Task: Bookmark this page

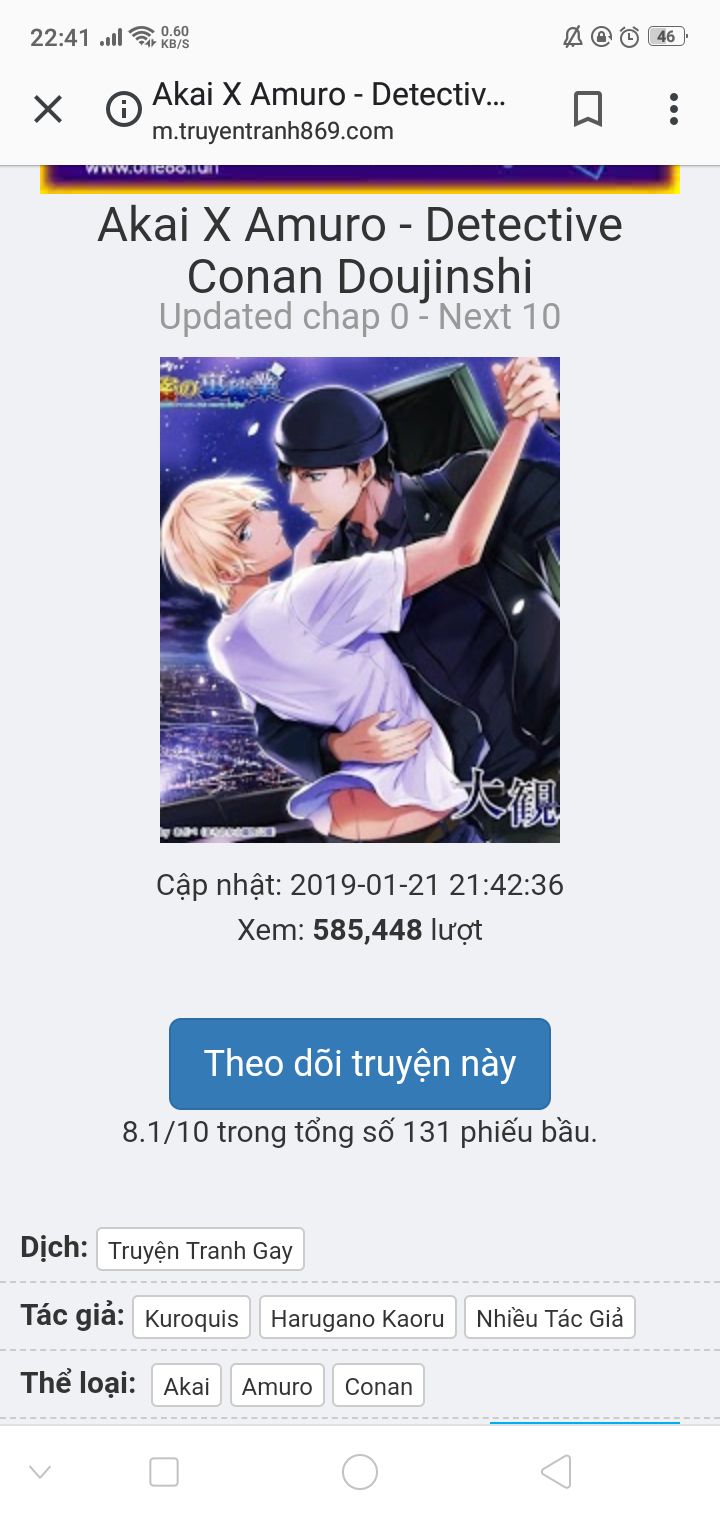Action: (x=588, y=109)
